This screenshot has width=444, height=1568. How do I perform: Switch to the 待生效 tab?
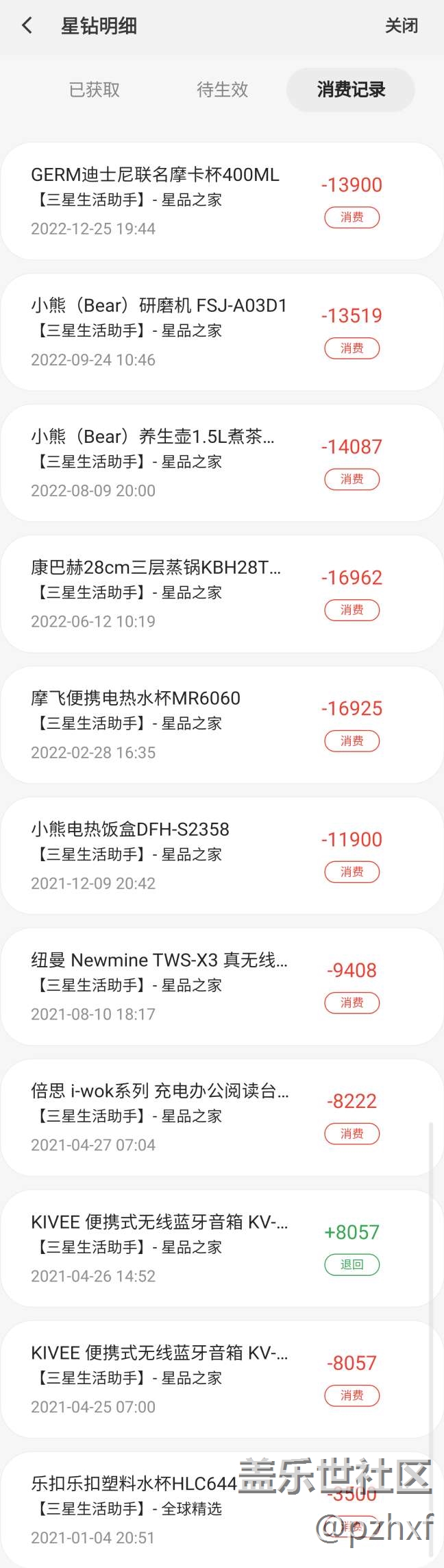(222, 90)
